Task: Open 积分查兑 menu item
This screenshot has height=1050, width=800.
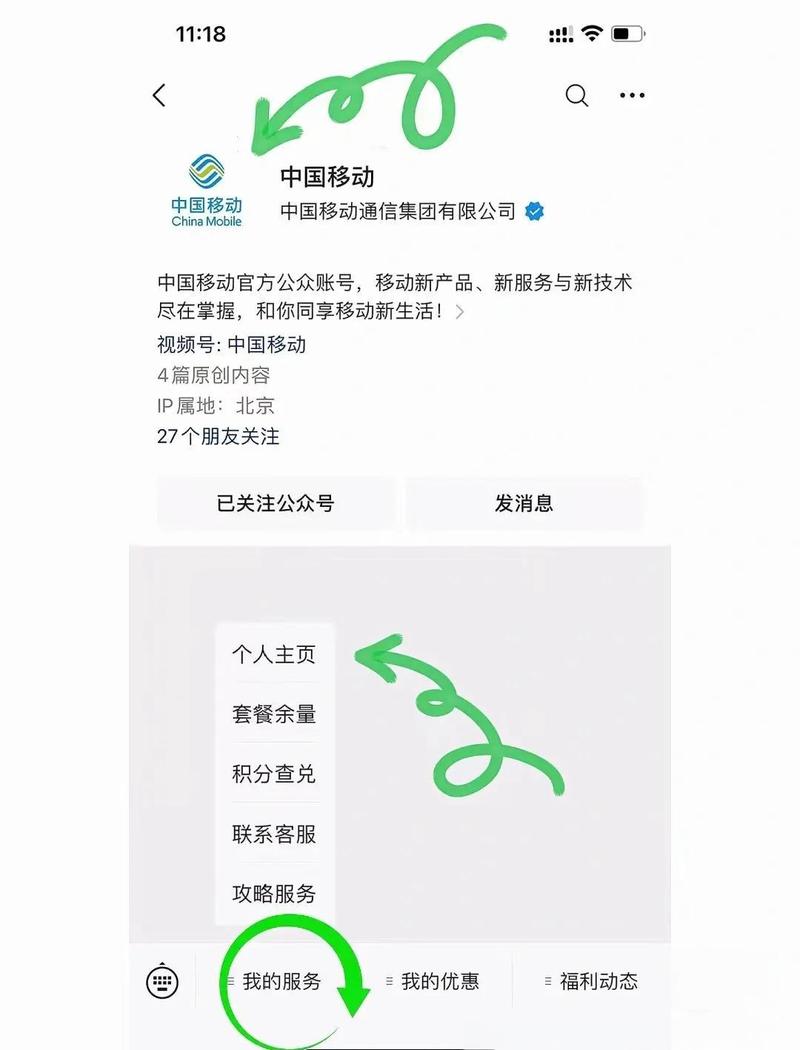Action: pyautogui.click(x=274, y=774)
